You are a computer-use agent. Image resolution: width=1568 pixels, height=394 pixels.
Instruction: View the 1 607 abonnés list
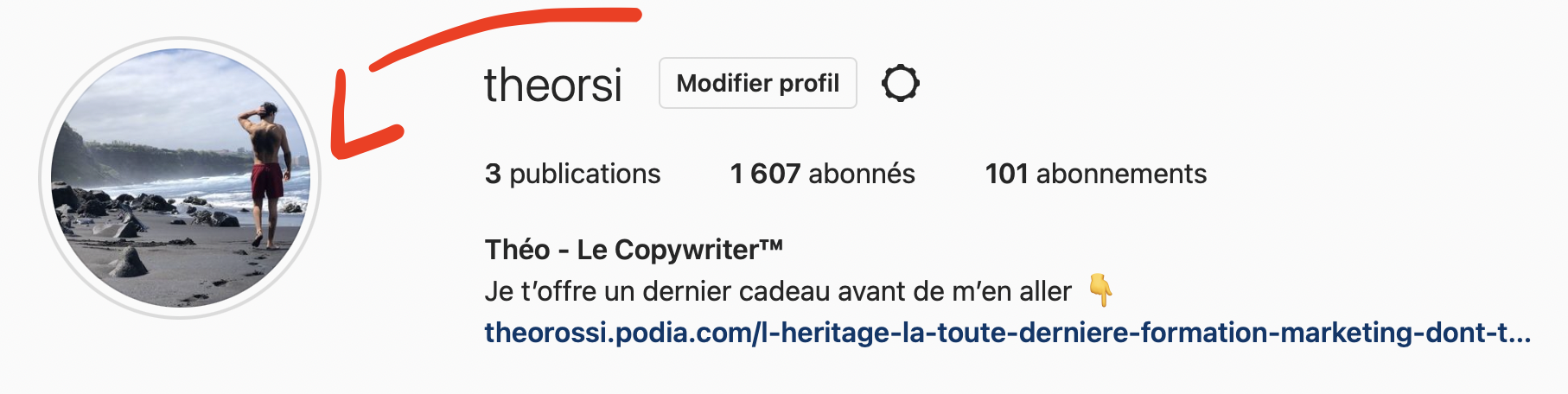(x=822, y=174)
